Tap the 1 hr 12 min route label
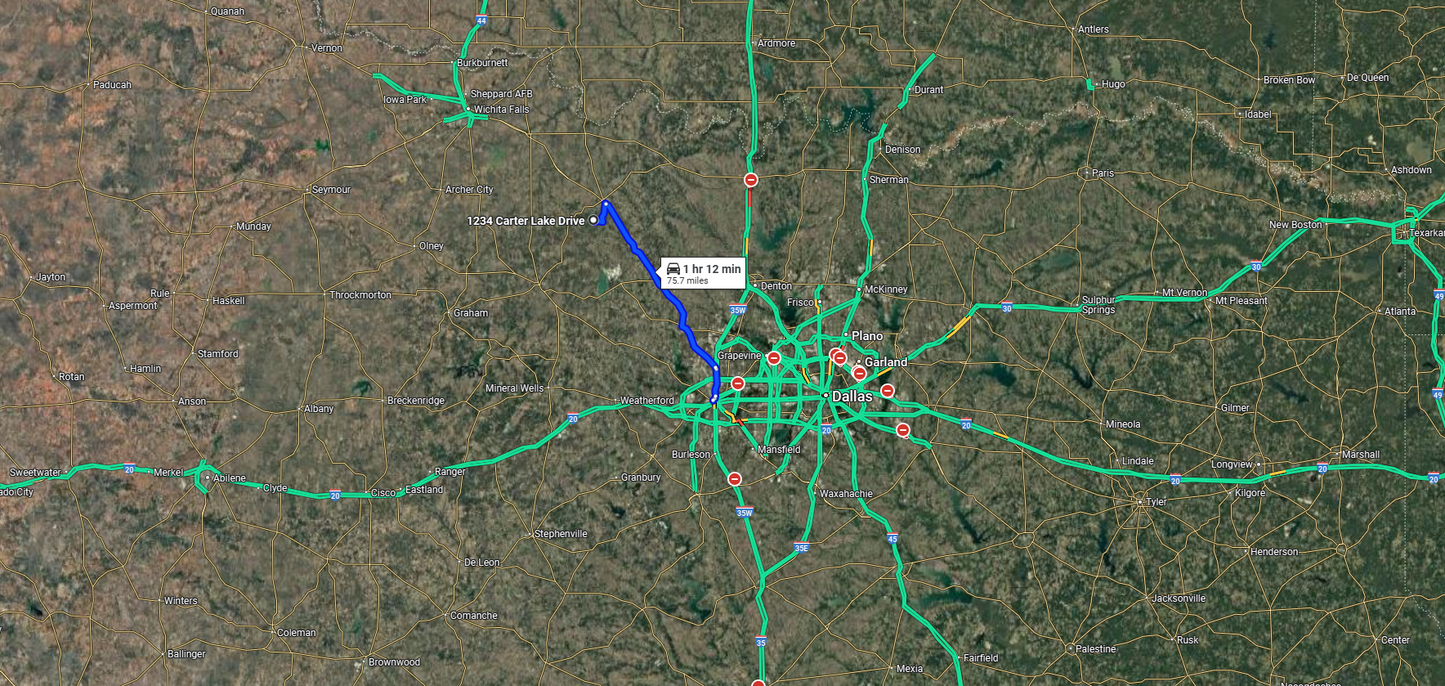The height and width of the screenshot is (686, 1445). (x=703, y=273)
